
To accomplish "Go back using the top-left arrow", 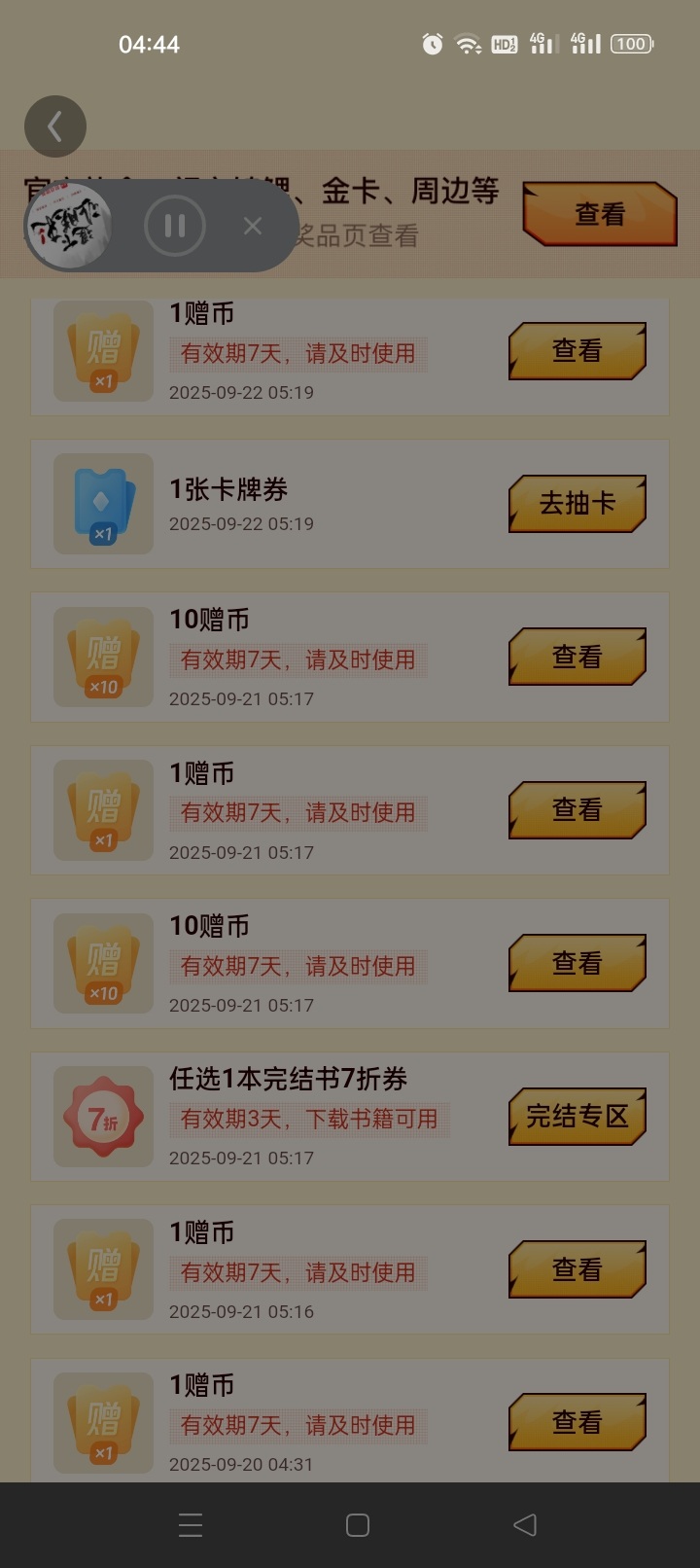I will tap(55, 126).
